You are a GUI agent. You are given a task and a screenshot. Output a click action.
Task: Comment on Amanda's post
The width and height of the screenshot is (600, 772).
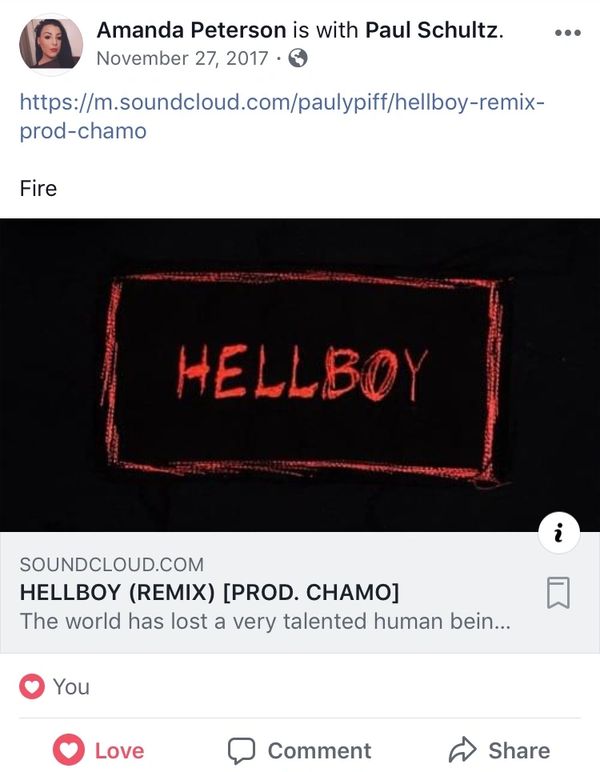tap(299, 750)
